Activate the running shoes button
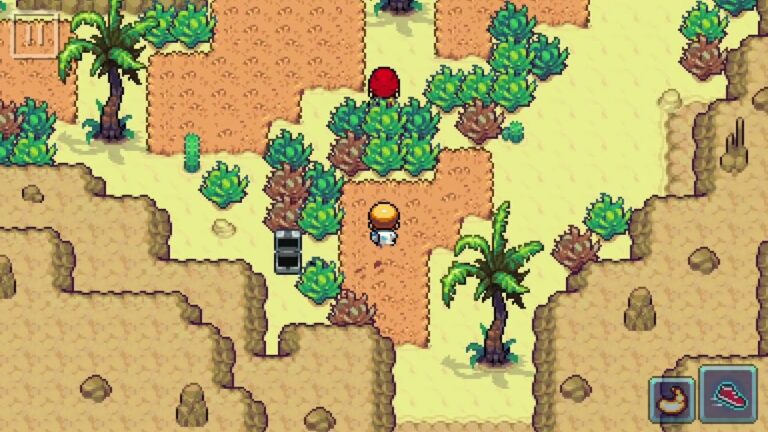The image size is (768, 432). [729, 395]
